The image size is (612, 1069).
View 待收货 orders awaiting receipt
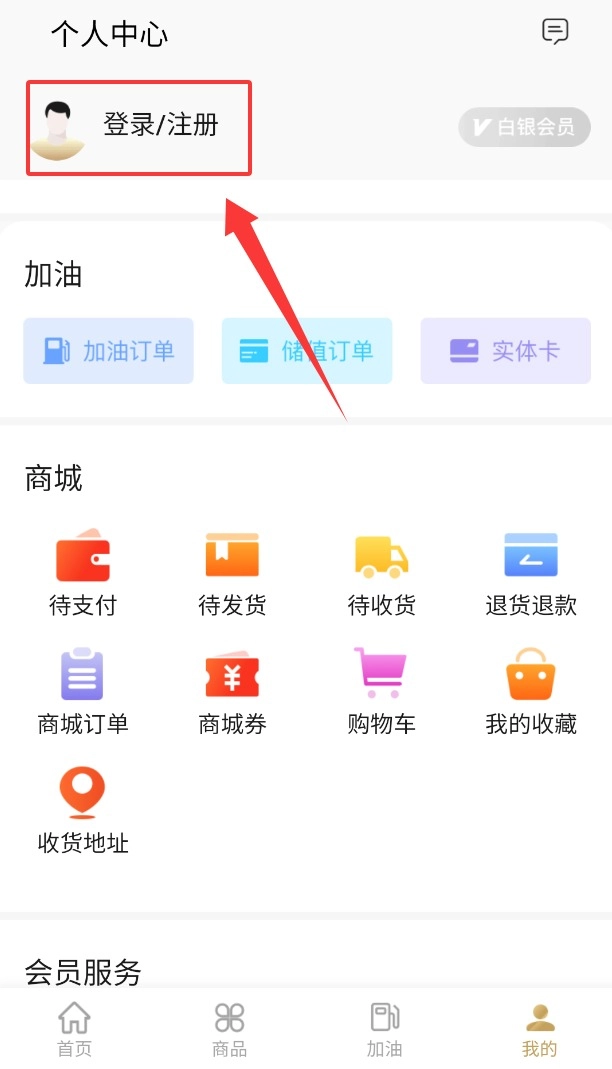(x=381, y=574)
